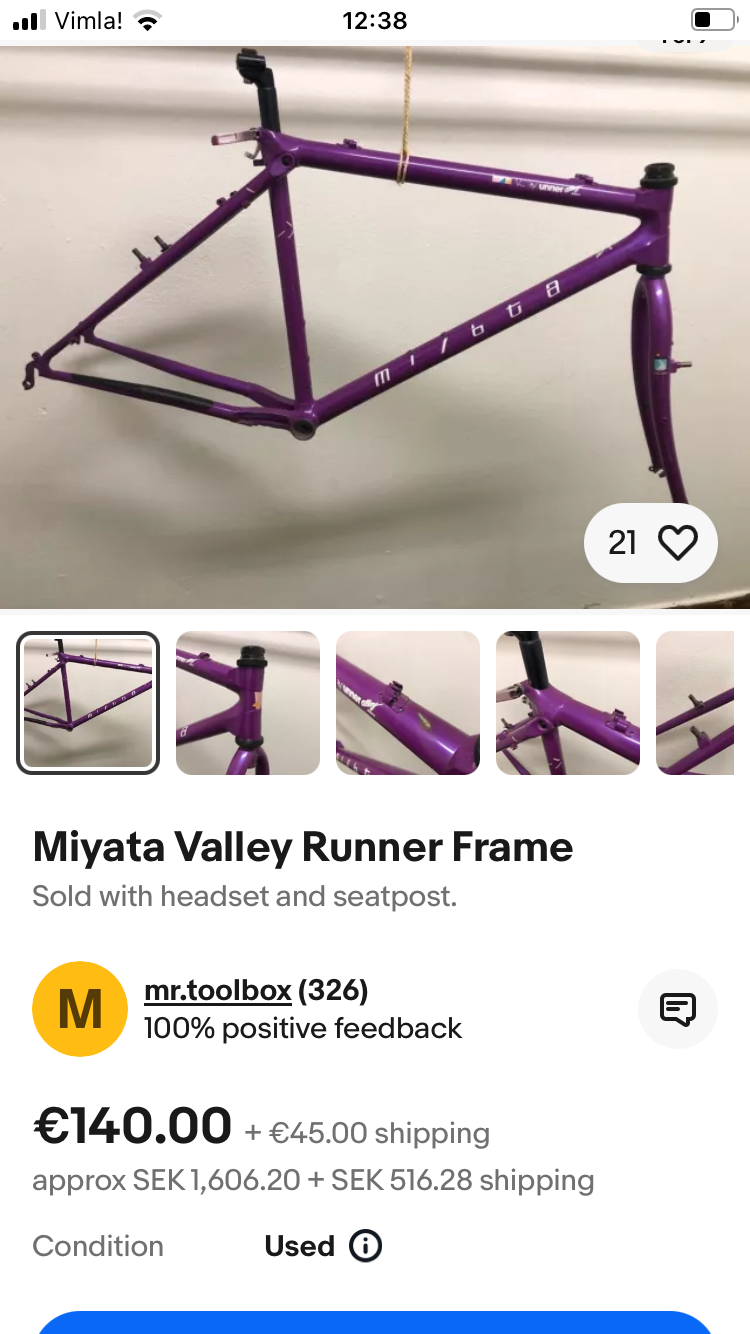
Task: Select the fourth thumbnail showing seatpost cluster
Action: coord(568,703)
